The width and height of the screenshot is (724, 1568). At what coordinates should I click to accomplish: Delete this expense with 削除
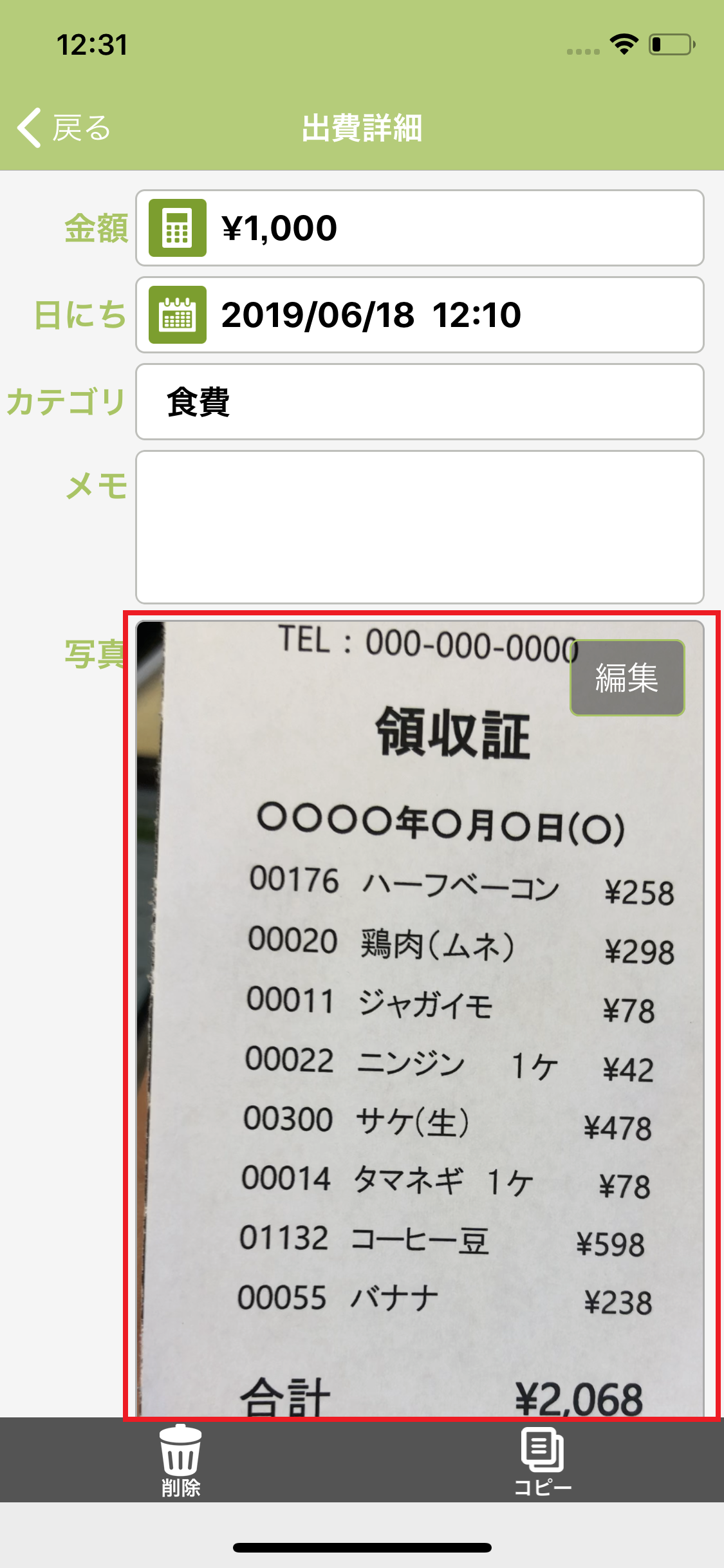[181, 1461]
